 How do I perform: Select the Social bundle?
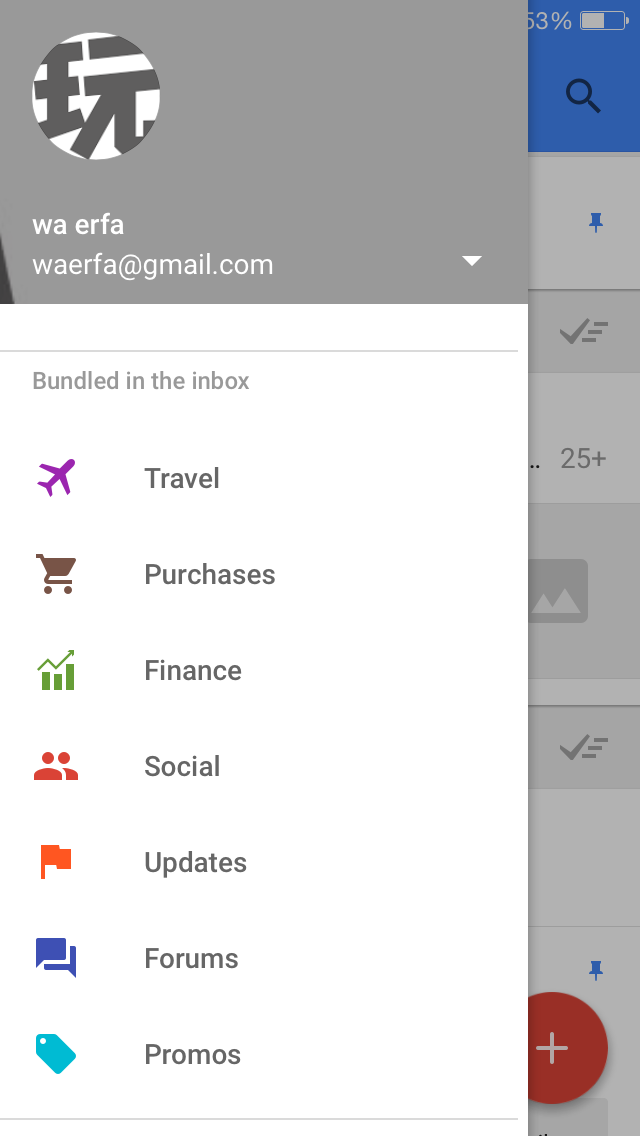[x=182, y=766]
